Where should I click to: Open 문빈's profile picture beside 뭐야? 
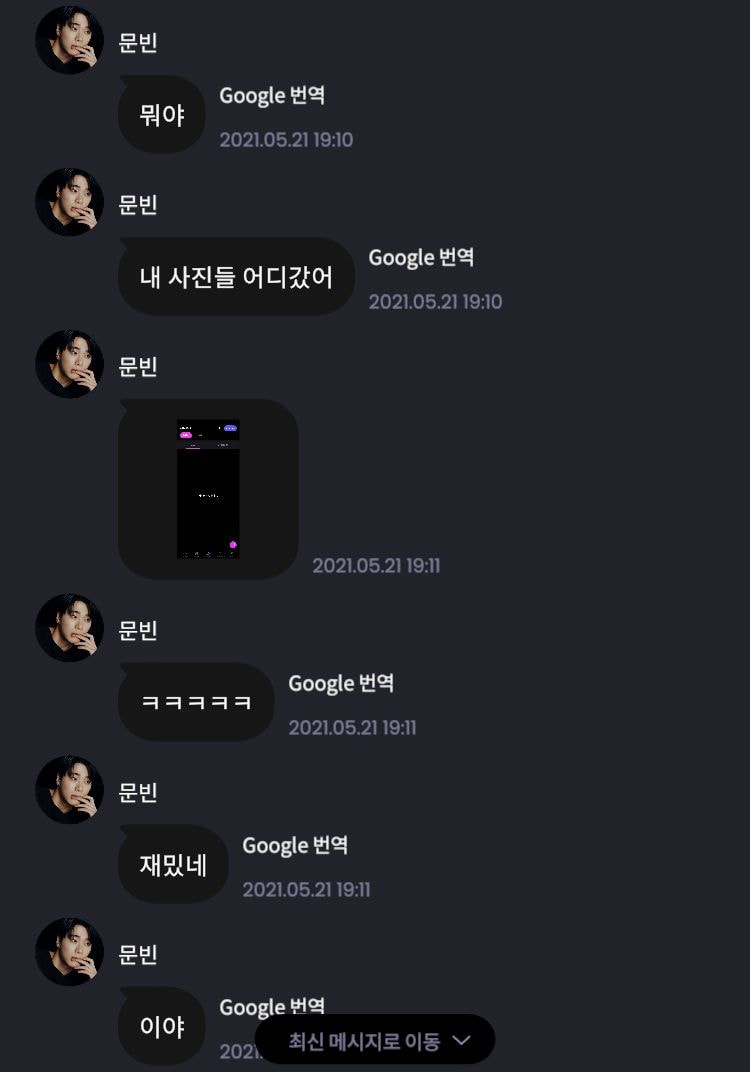(x=69, y=41)
